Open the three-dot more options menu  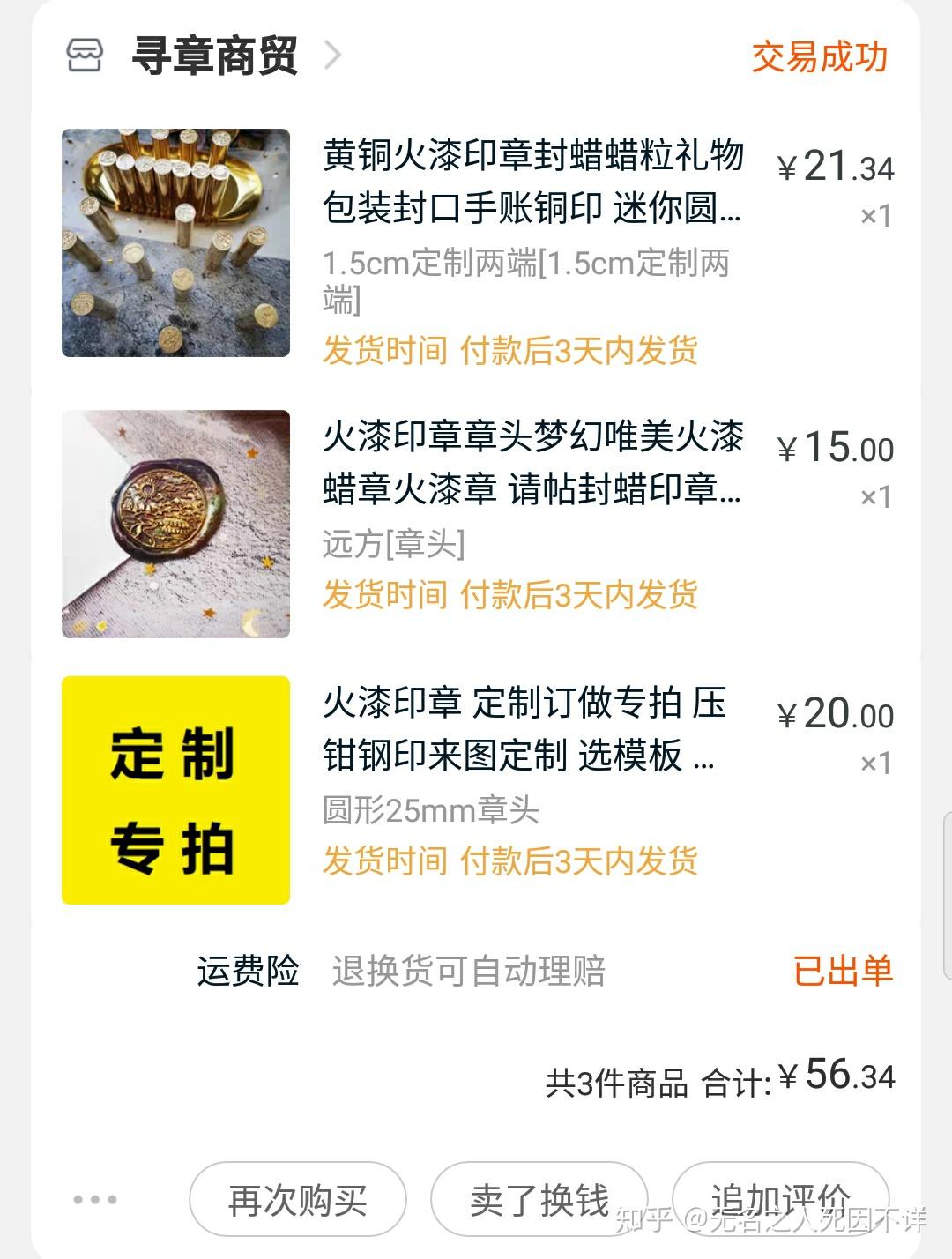[x=95, y=1200]
